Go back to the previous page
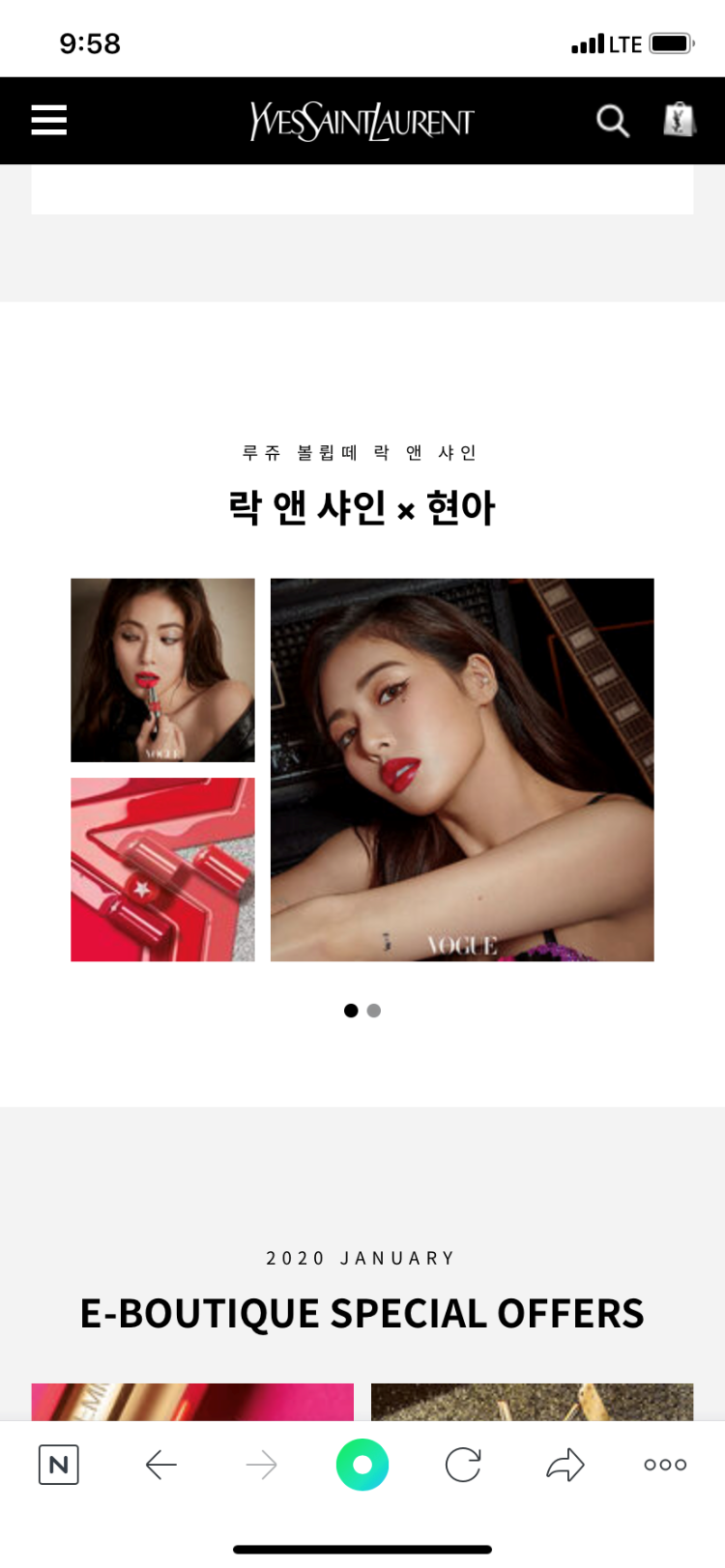Image resolution: width=725 pixels, height=1568 pixels. click(x=160, y=1465)
